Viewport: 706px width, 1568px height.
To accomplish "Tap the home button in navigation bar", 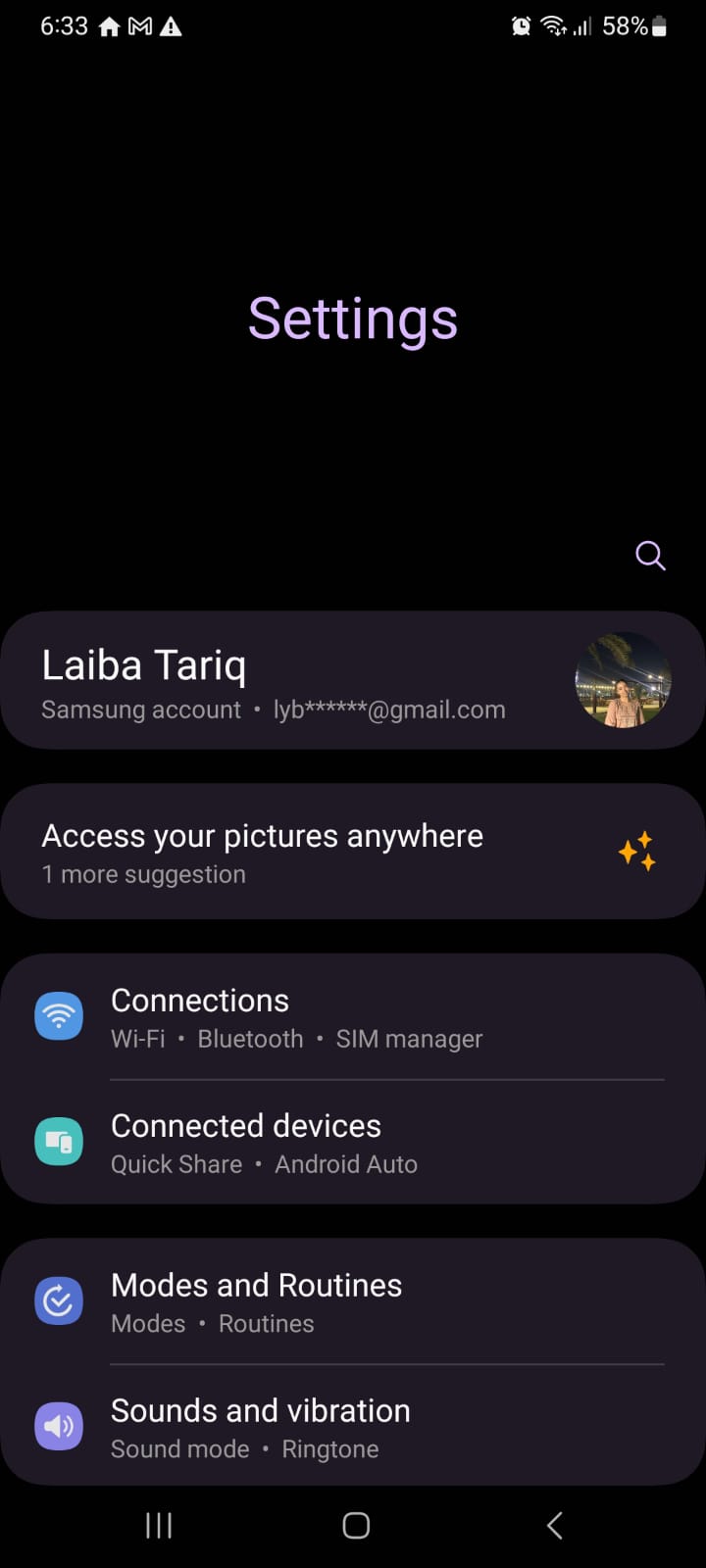I will pos(355,1525).
